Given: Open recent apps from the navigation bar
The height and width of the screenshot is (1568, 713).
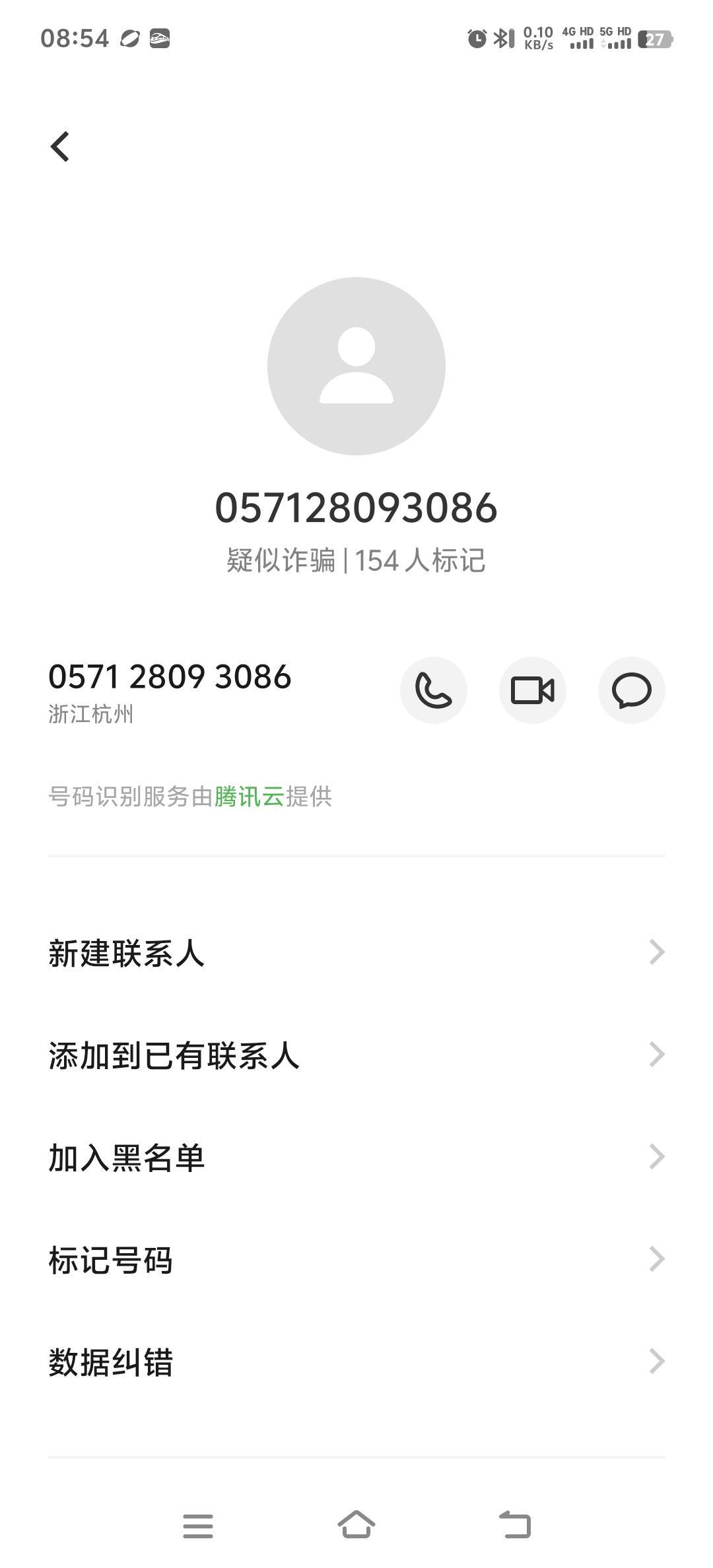Looking at the screenshot, I should tap(198, 1526).
